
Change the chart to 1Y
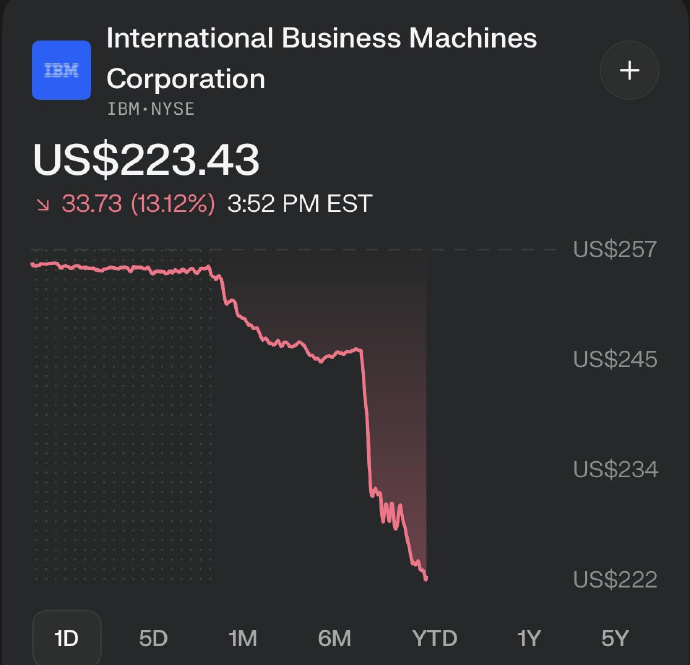[529, 638]
